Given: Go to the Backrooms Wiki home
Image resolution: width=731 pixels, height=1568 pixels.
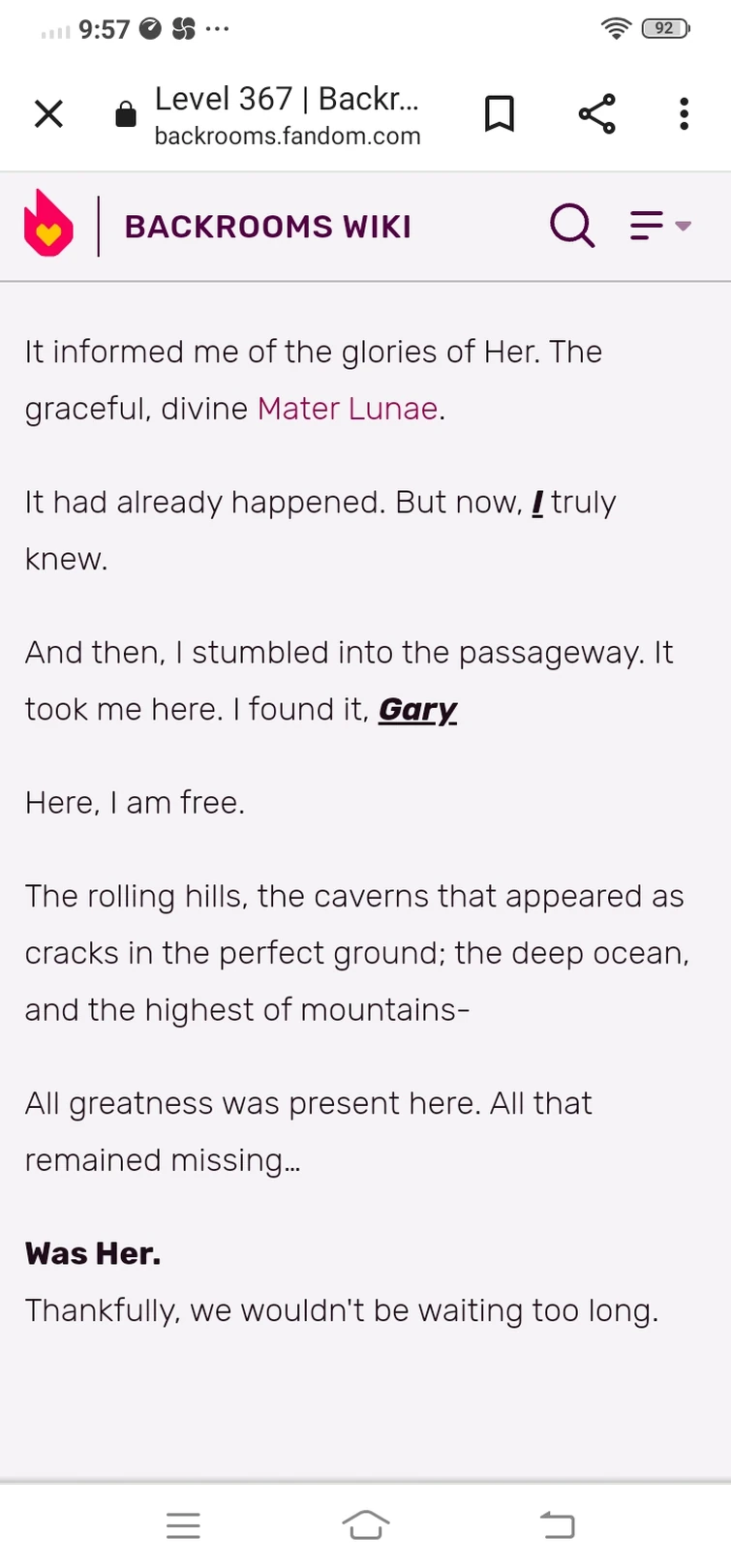Looking at the screenshot, I should point(267,227).
